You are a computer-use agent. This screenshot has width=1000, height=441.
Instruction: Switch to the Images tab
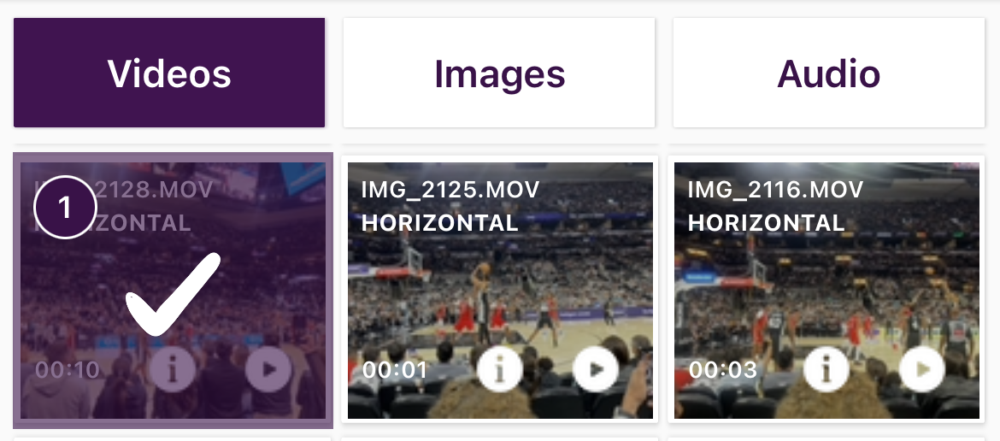(499, 73)
